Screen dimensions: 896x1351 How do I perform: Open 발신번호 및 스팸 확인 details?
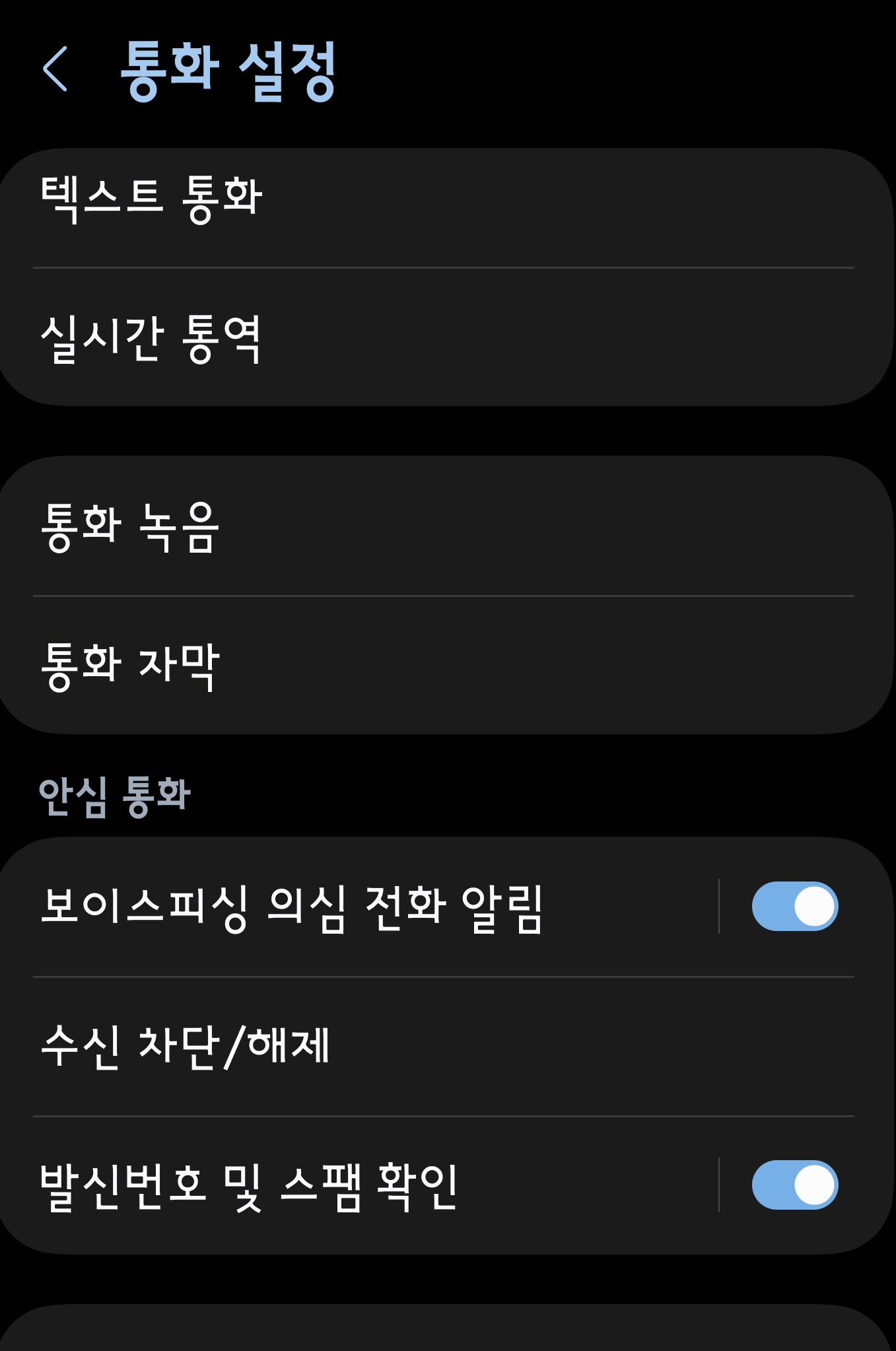click(x=359, y=1186)
